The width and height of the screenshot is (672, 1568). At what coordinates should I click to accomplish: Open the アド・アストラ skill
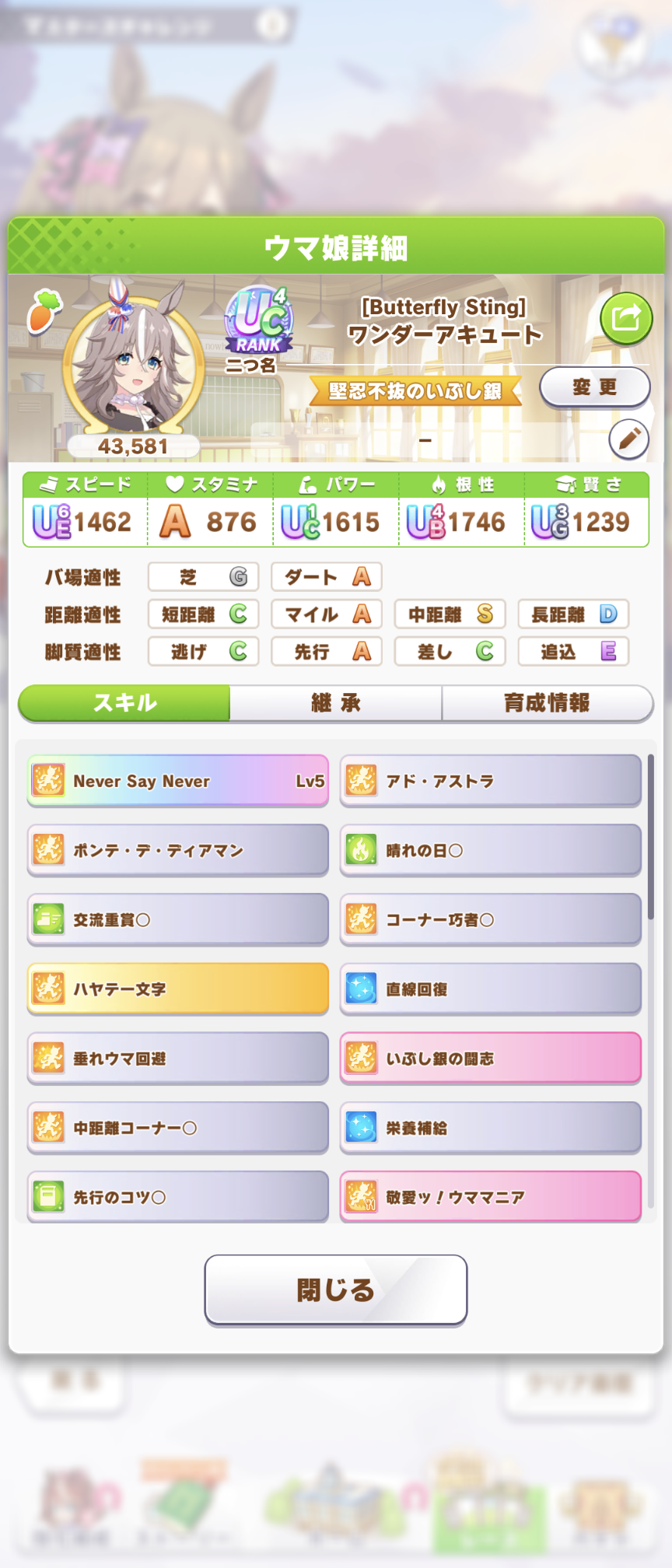490,781
